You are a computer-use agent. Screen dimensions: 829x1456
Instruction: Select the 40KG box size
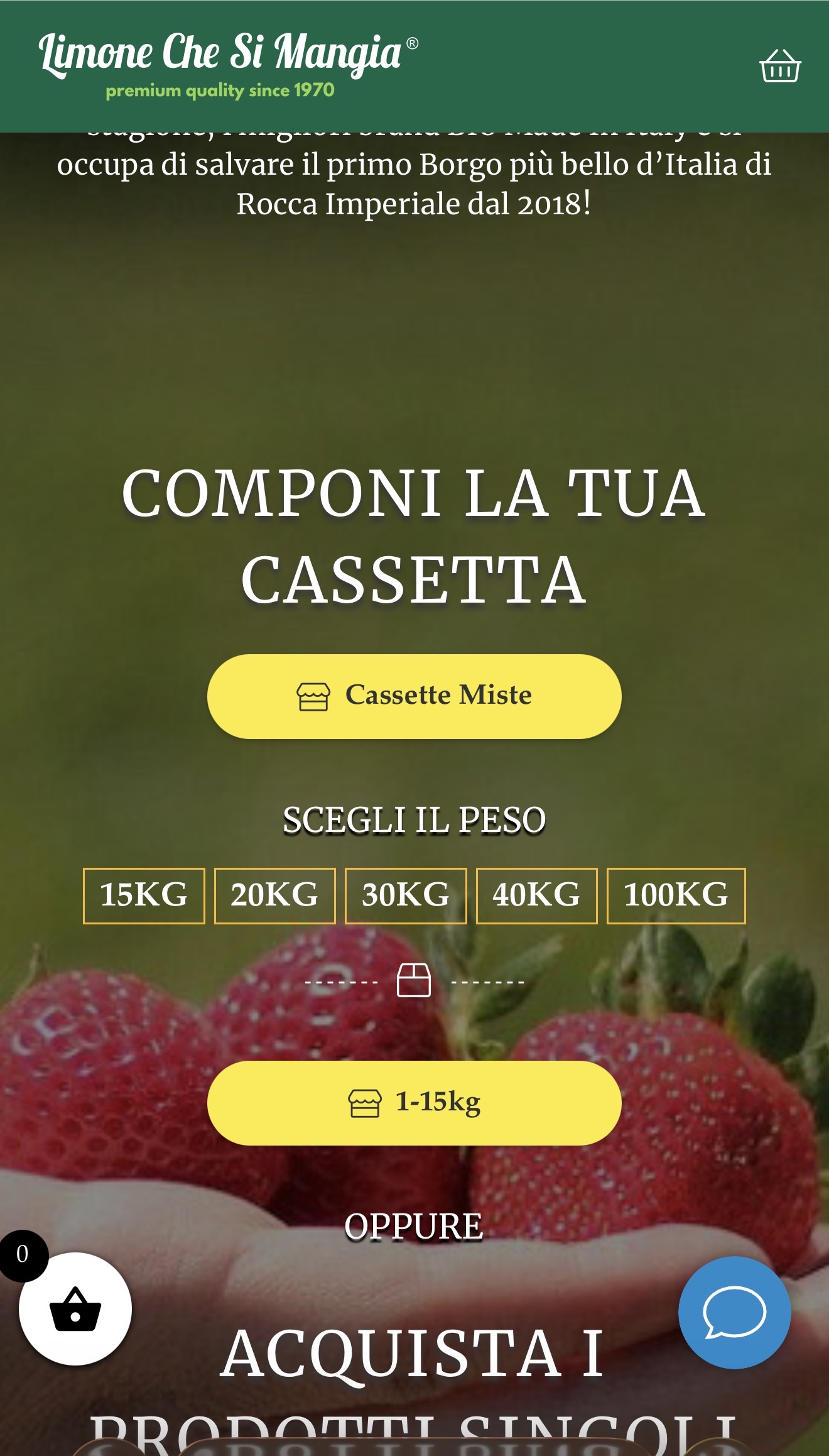point(536,895)
